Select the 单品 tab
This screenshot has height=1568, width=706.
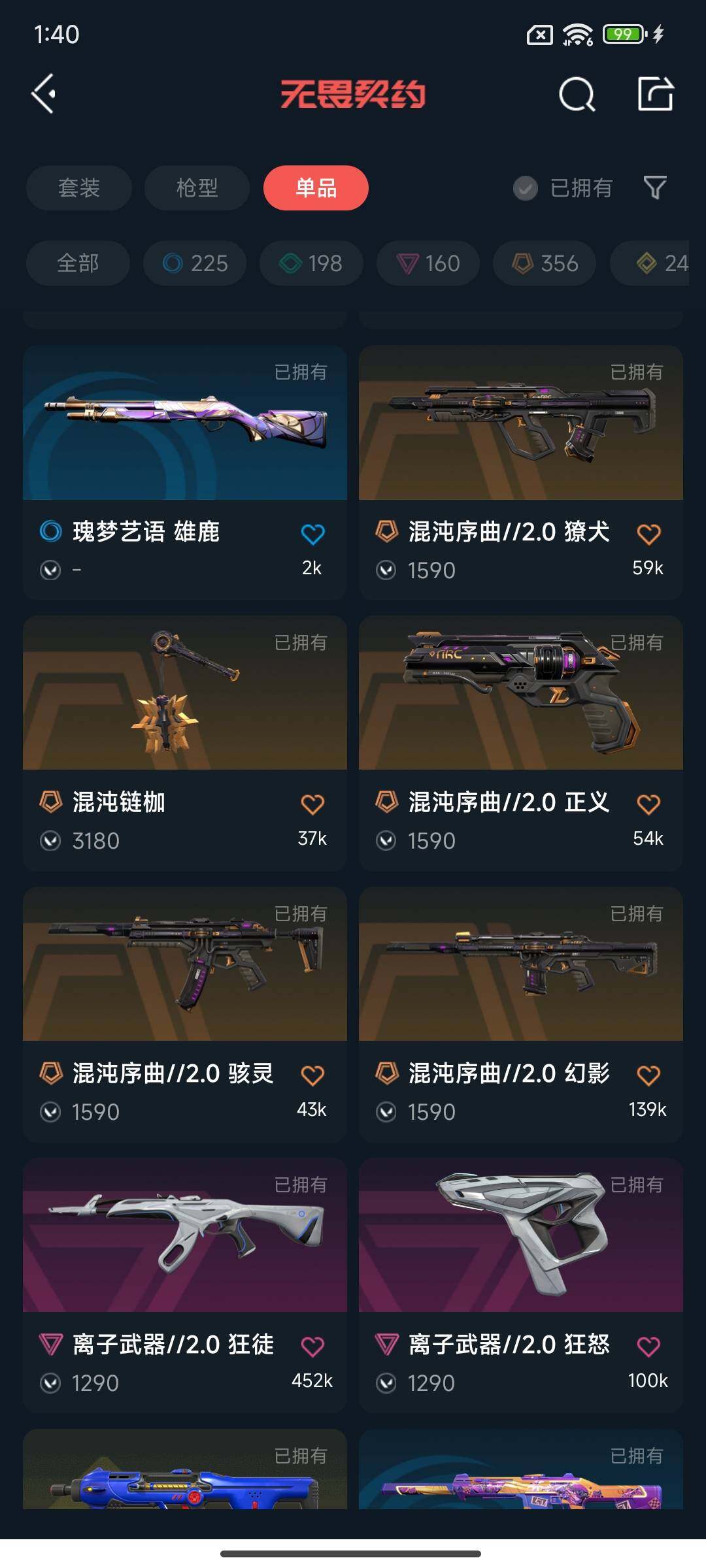(316, 188)
